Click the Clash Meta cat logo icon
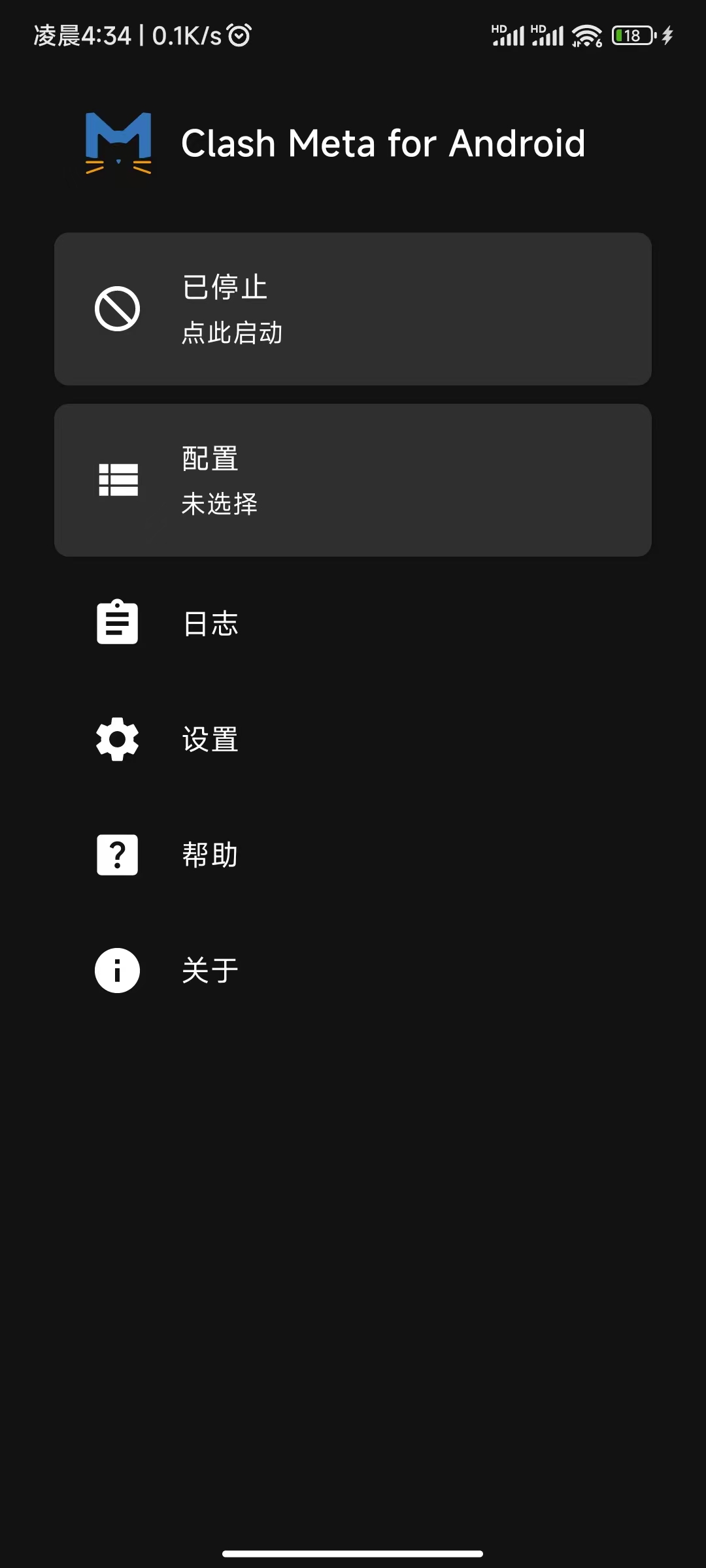The height and width of the screenshot is (1568, 706). coord(118,144)
